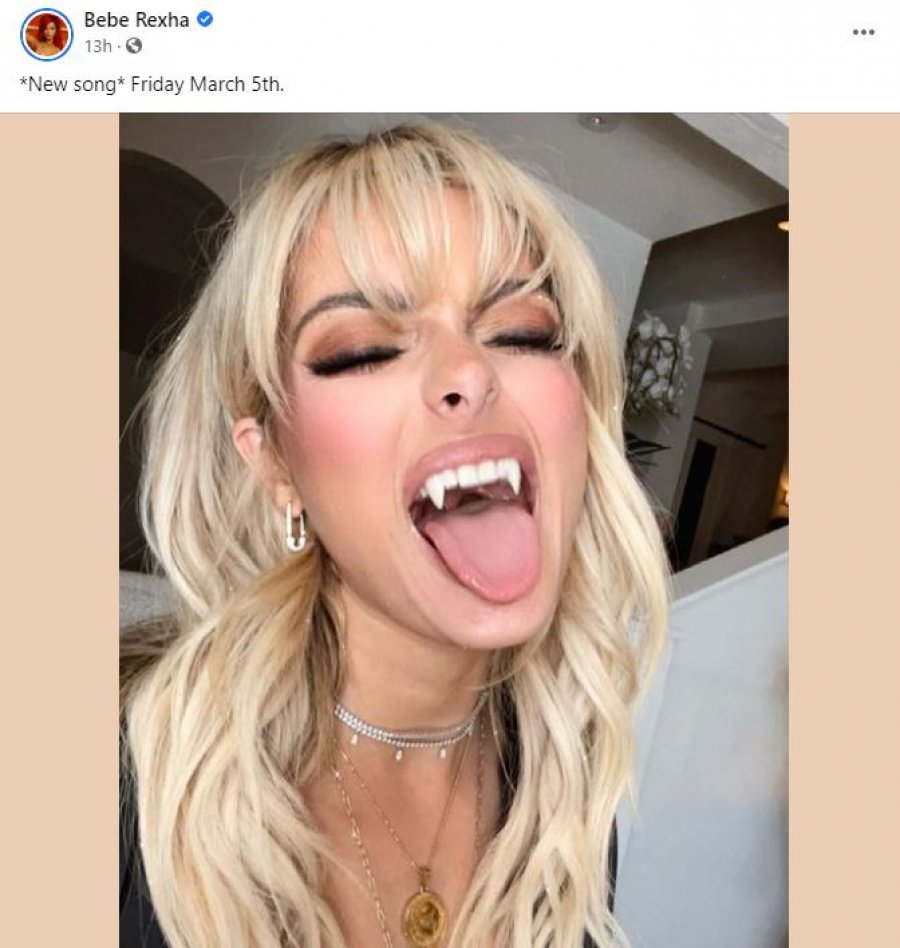Open the poster's profile picture
The image size is (900, 948).
click(46, 33)
